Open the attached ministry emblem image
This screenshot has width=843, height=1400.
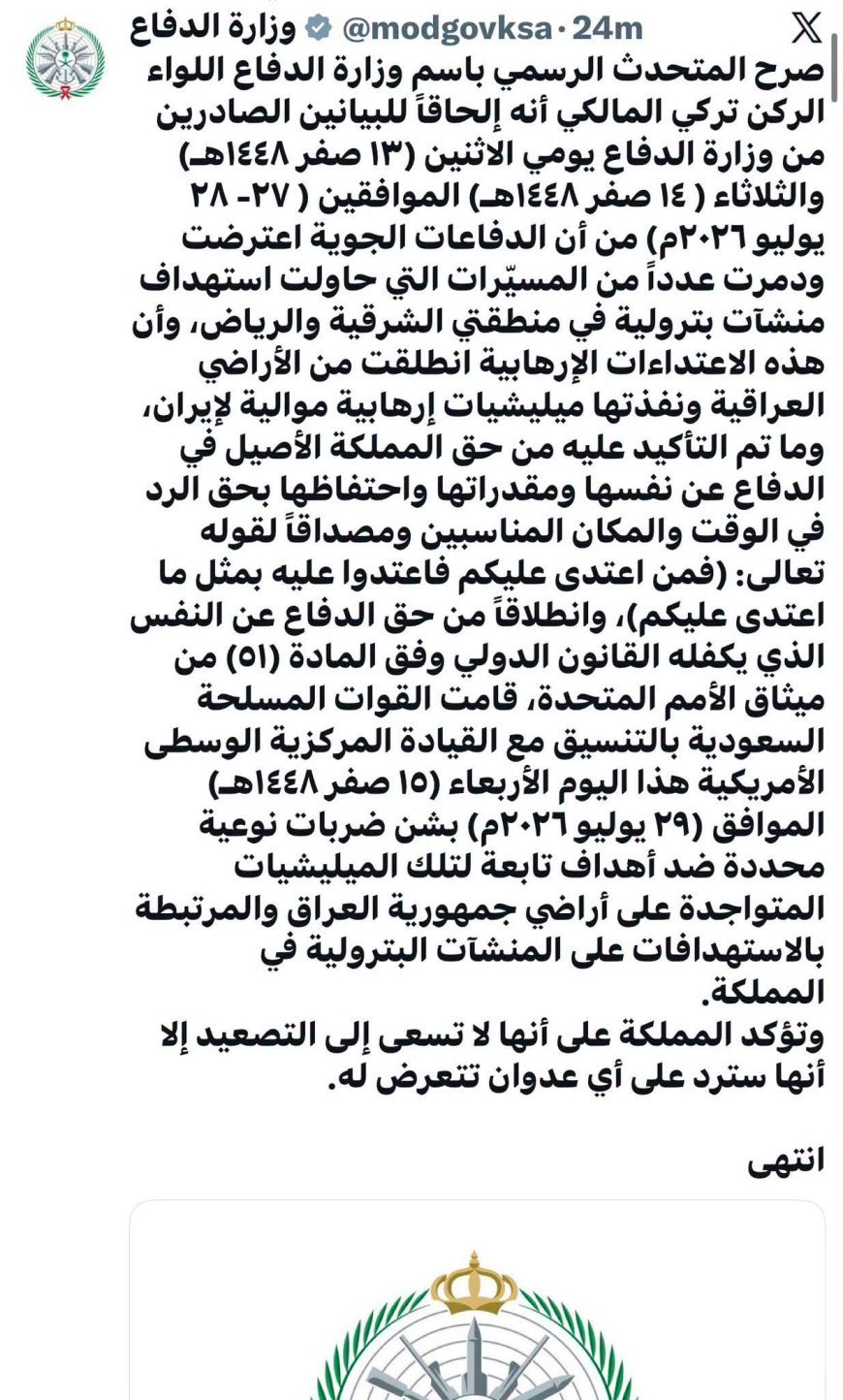click(x=477, y=1300)
